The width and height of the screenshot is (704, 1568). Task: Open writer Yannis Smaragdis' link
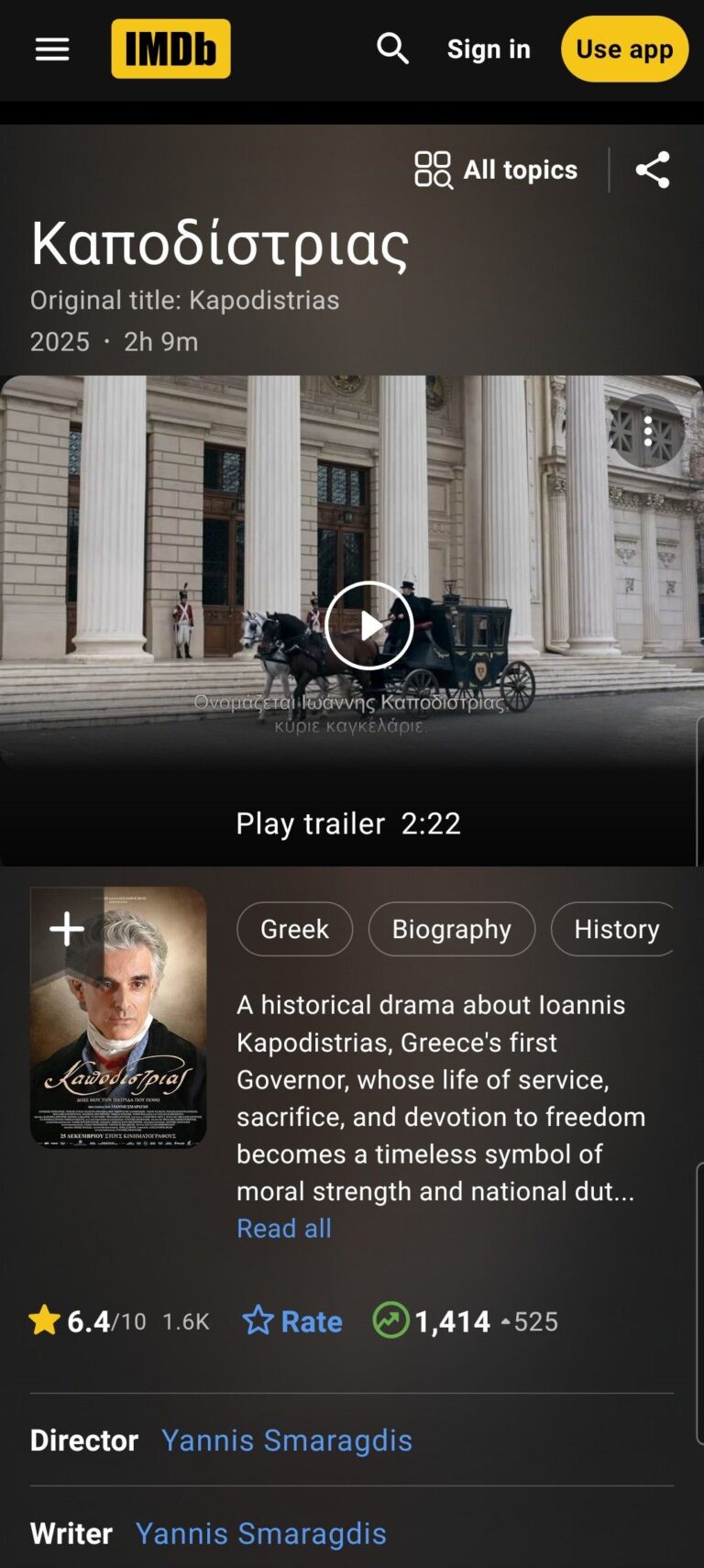click(x=261, y=1533)
